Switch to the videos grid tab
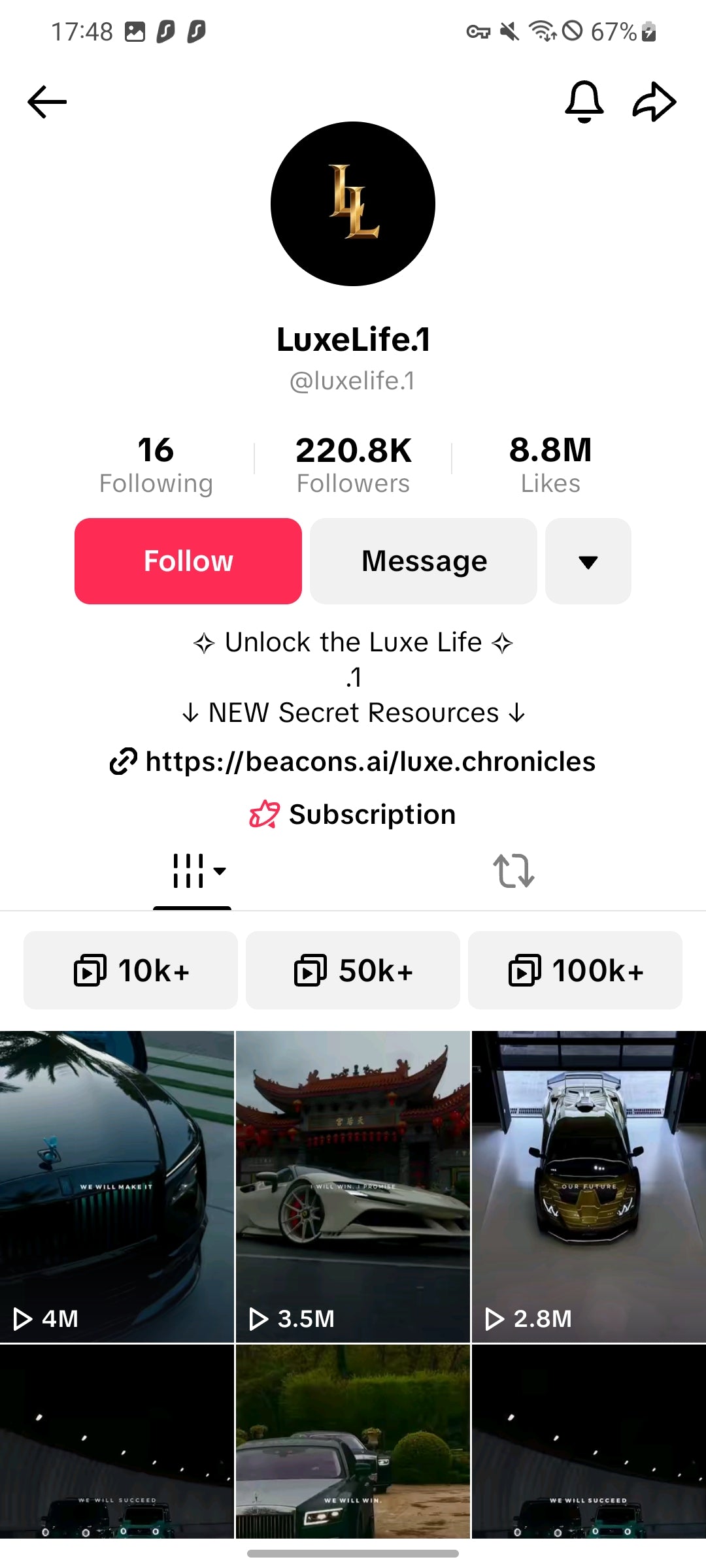The height and width of the screenshot is (1568, 706). click(x=192, y=871)
